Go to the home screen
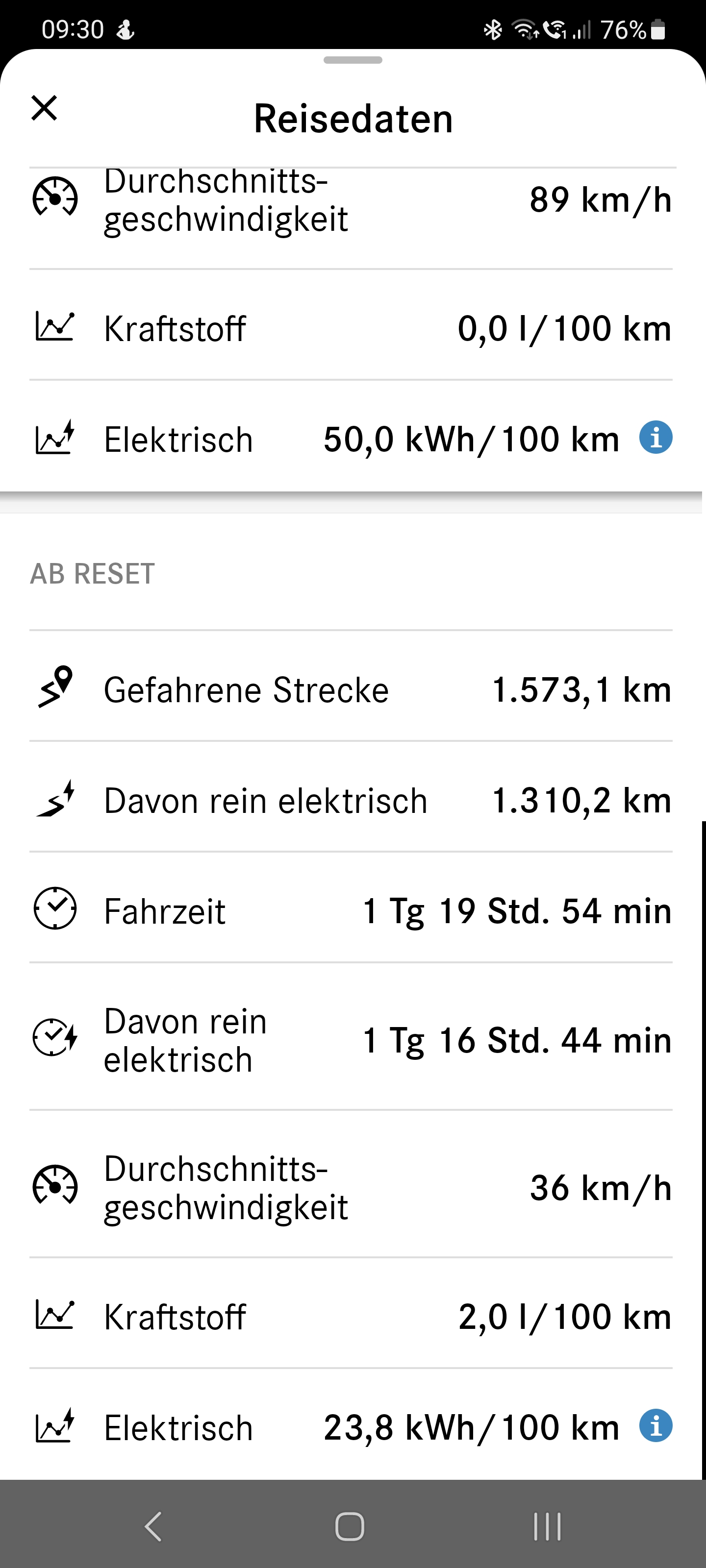Viewport: 706px width, 1568px height. pyautogui.click(x=350, y=1526)
